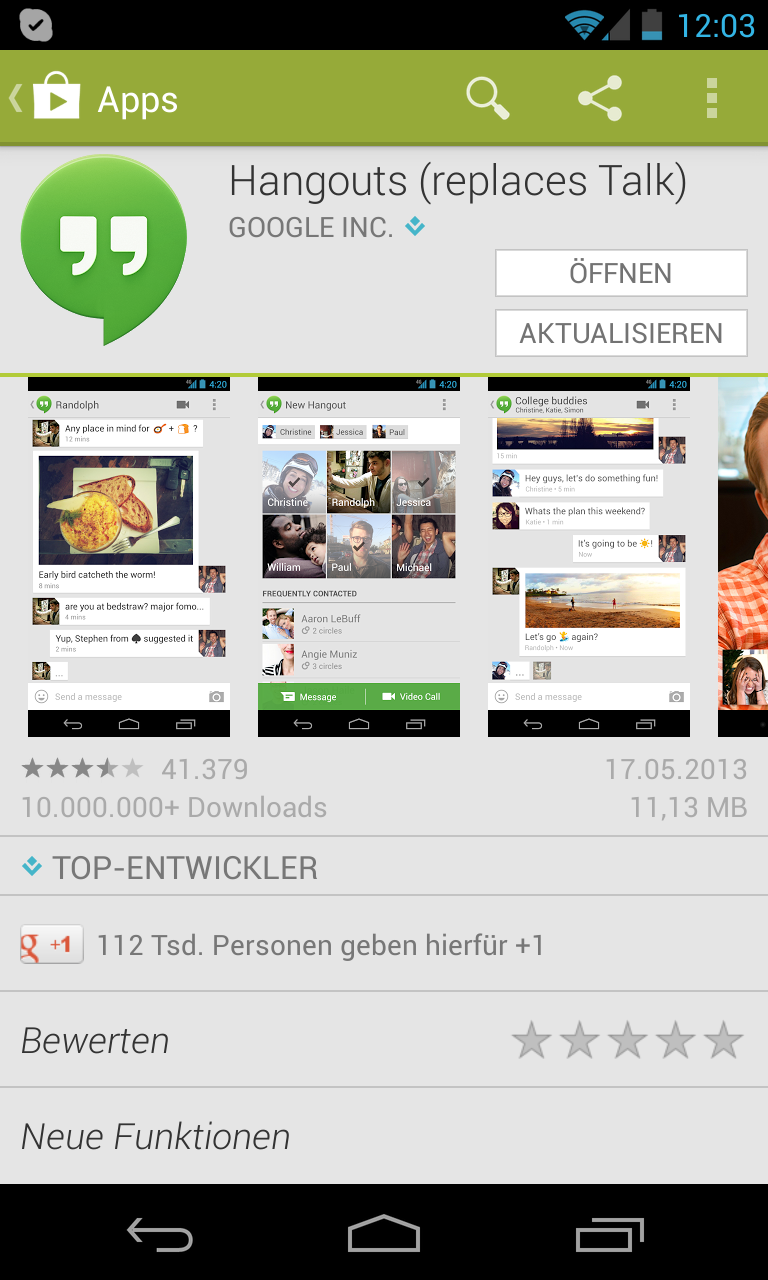Rate the app with five stars

723,1041
